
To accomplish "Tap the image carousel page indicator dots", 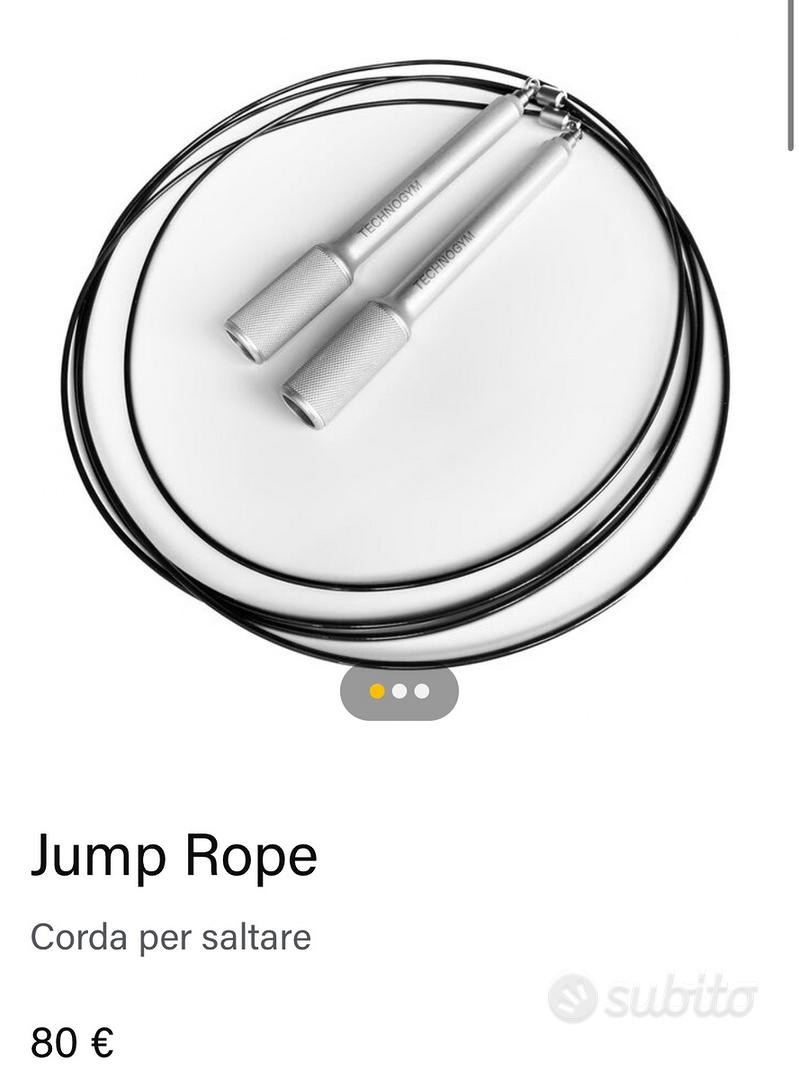I will 399,691.
